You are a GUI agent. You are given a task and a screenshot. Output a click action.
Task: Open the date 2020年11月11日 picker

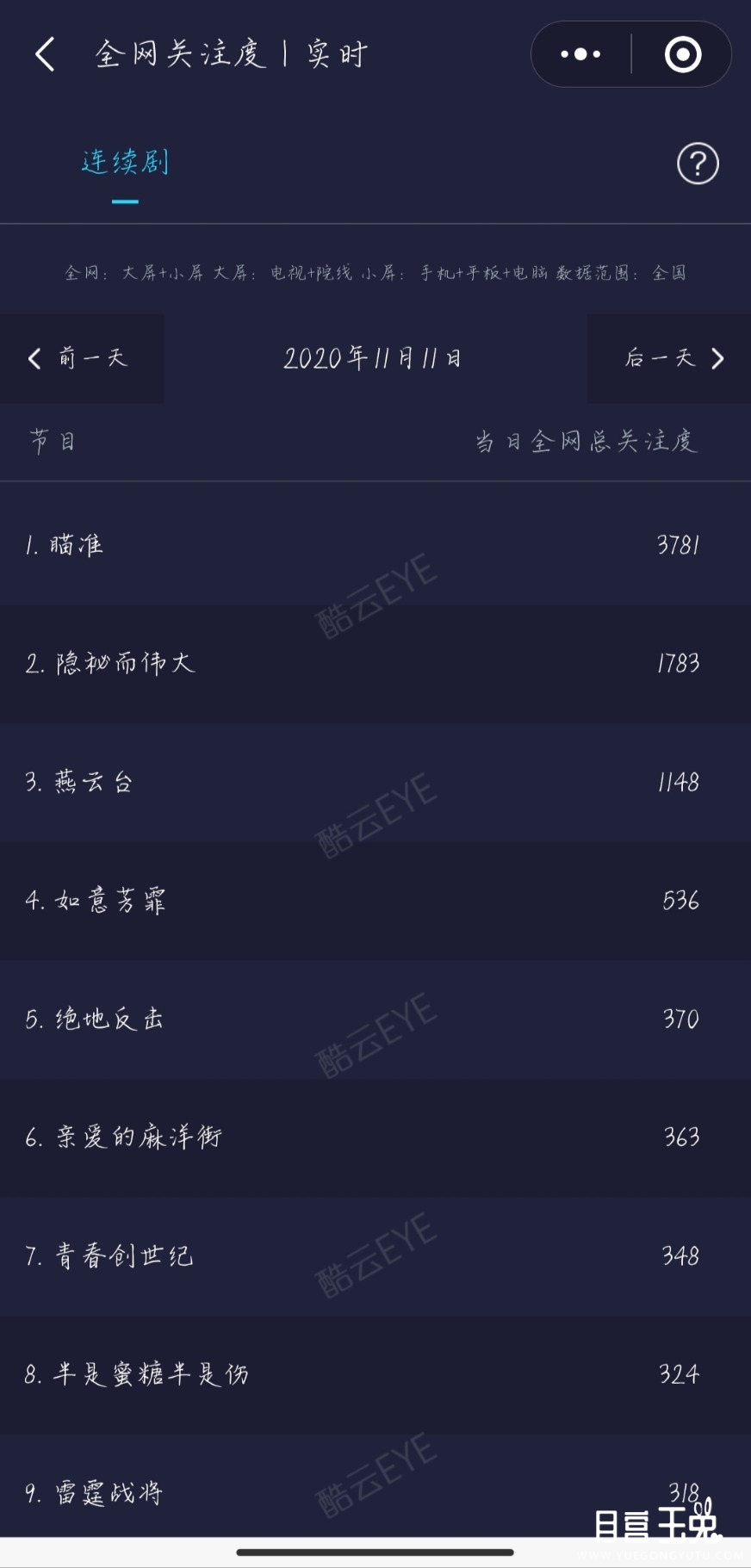point(372,358)
